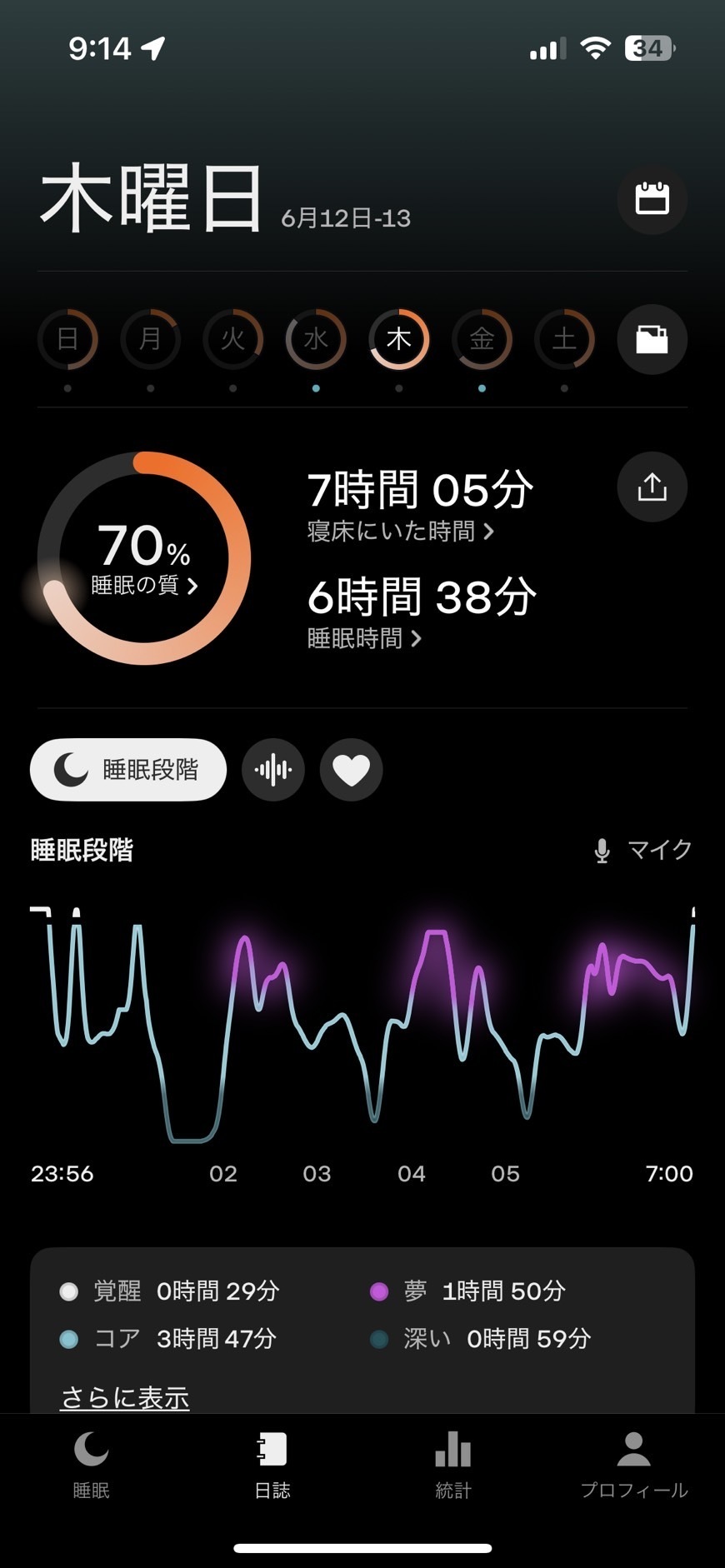Open the calendar icon beside the date
The image size is (725, 1568).
652,199
